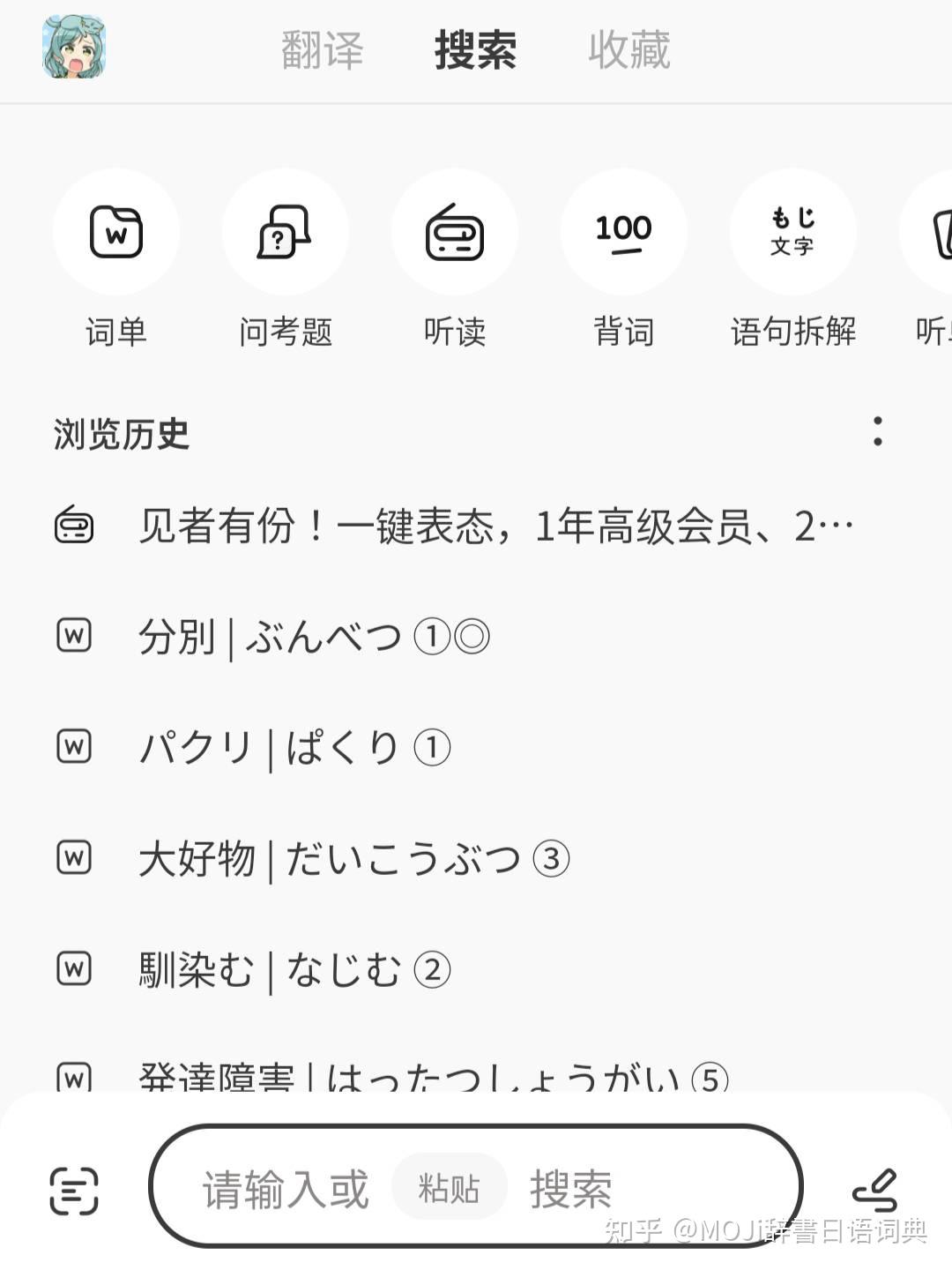Switch to the 收藏 tab
The image size is (952, 1270).
pyautogui.click(x=628, y=50)
